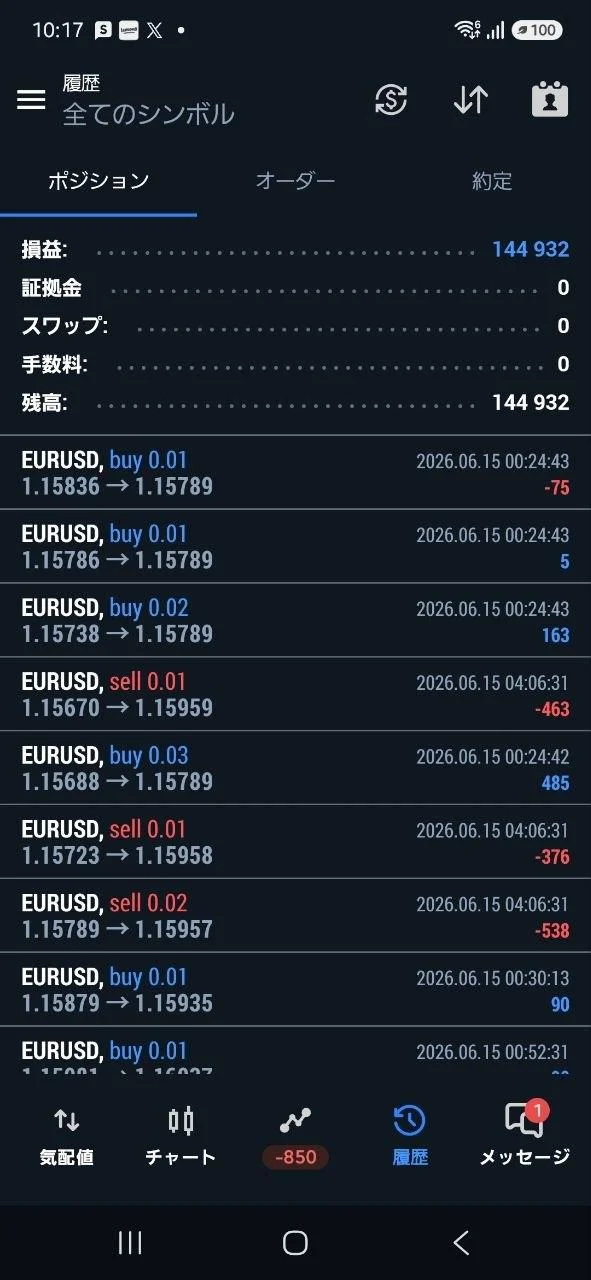The width and height of the screenshot is (591, 1280).
Task: Open the calendar date range icon
Action: coord(549,99)
